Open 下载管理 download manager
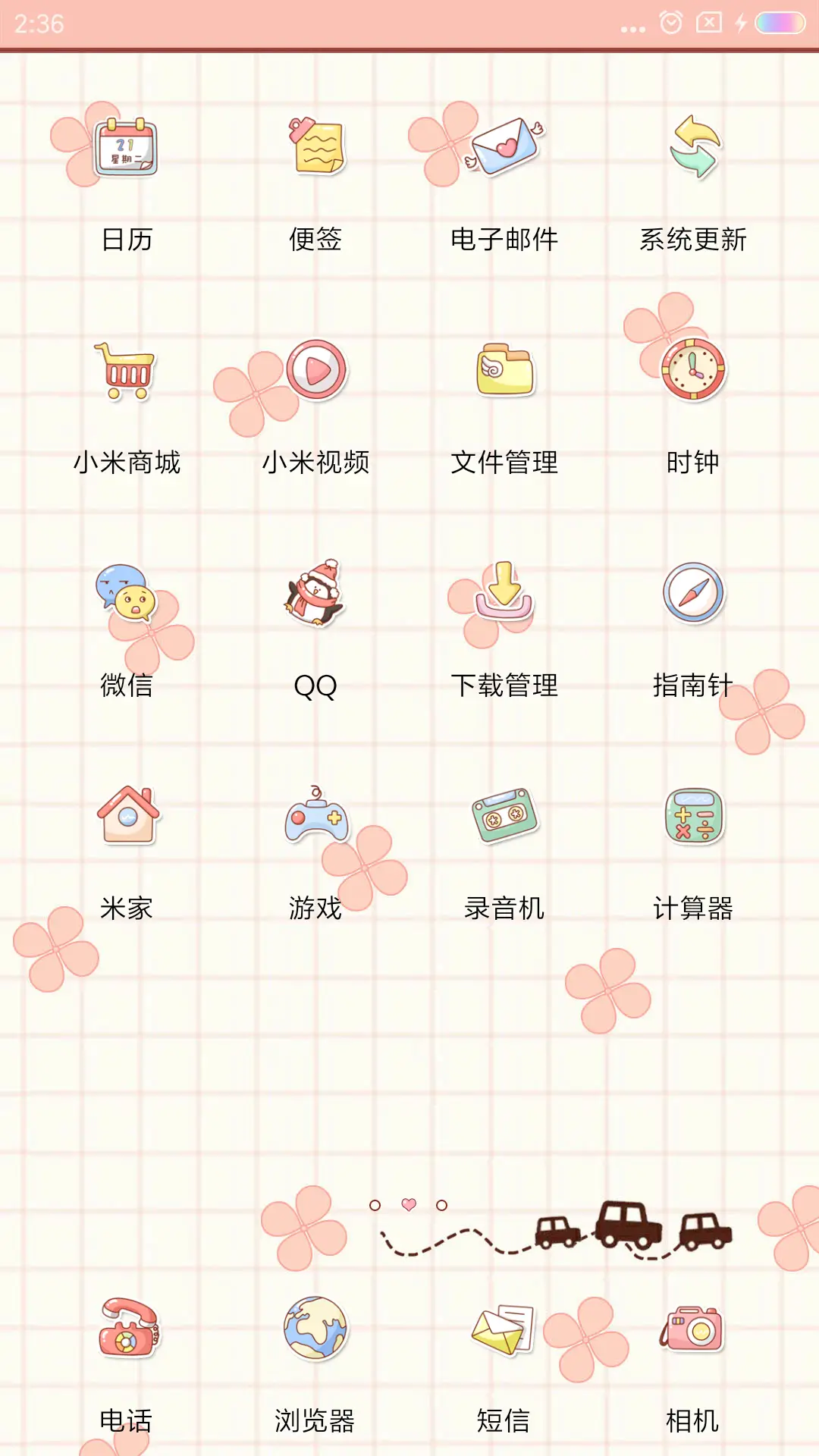Image resolution: width=819 pixels, height=1456 pixels. (x=504, y=595)
